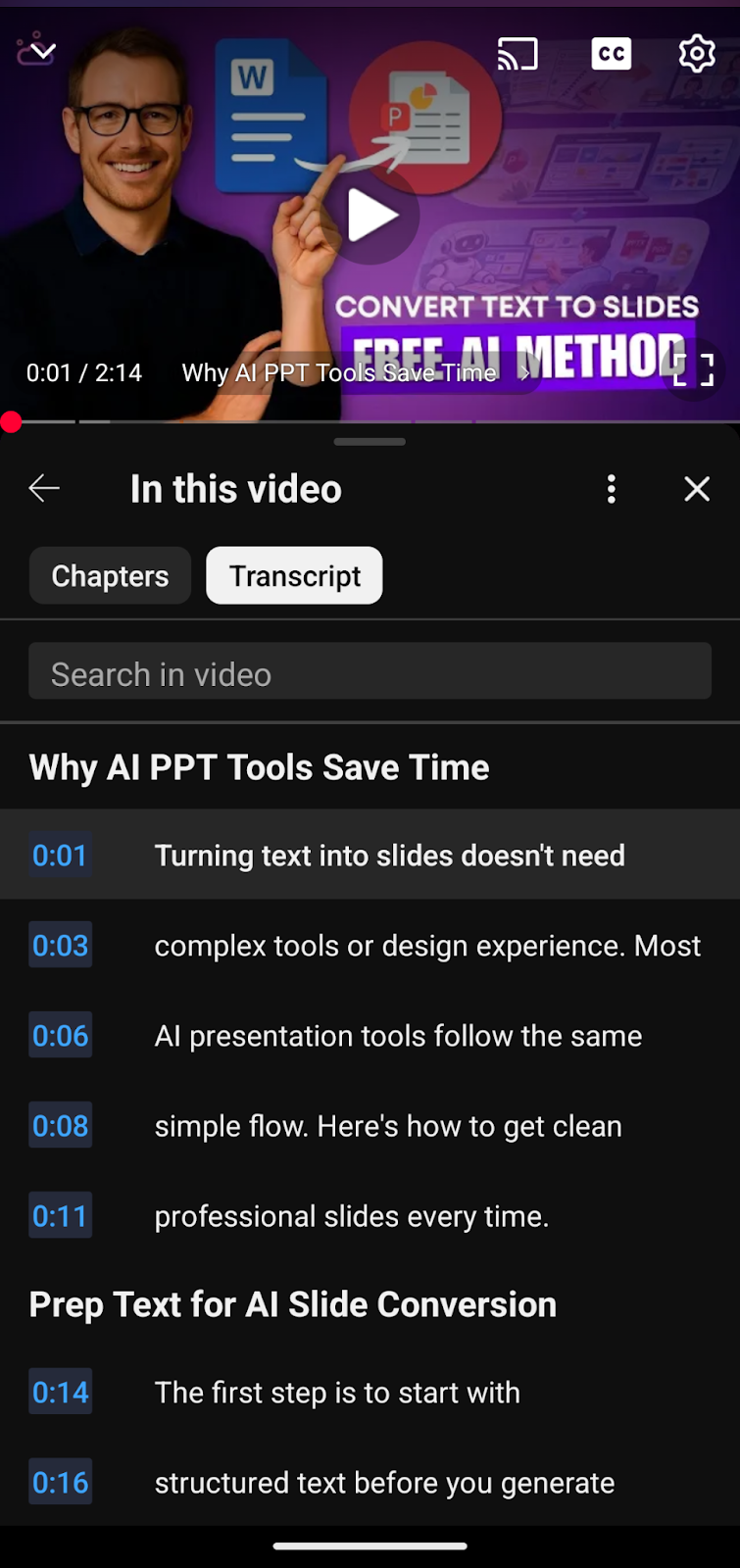The width and height of the screenshot is (740, 1568).
Task: Jump to timestamp 0:14 in the transcript
Action: 60,1391
